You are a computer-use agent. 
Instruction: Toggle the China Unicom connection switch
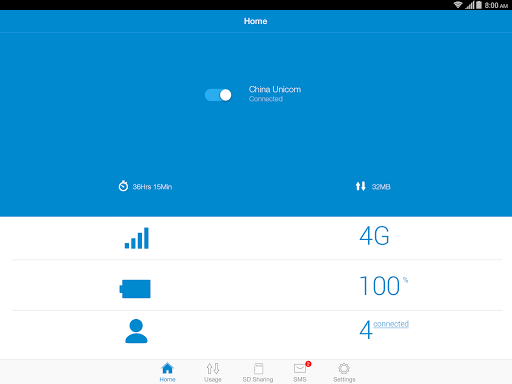[218, 95]
